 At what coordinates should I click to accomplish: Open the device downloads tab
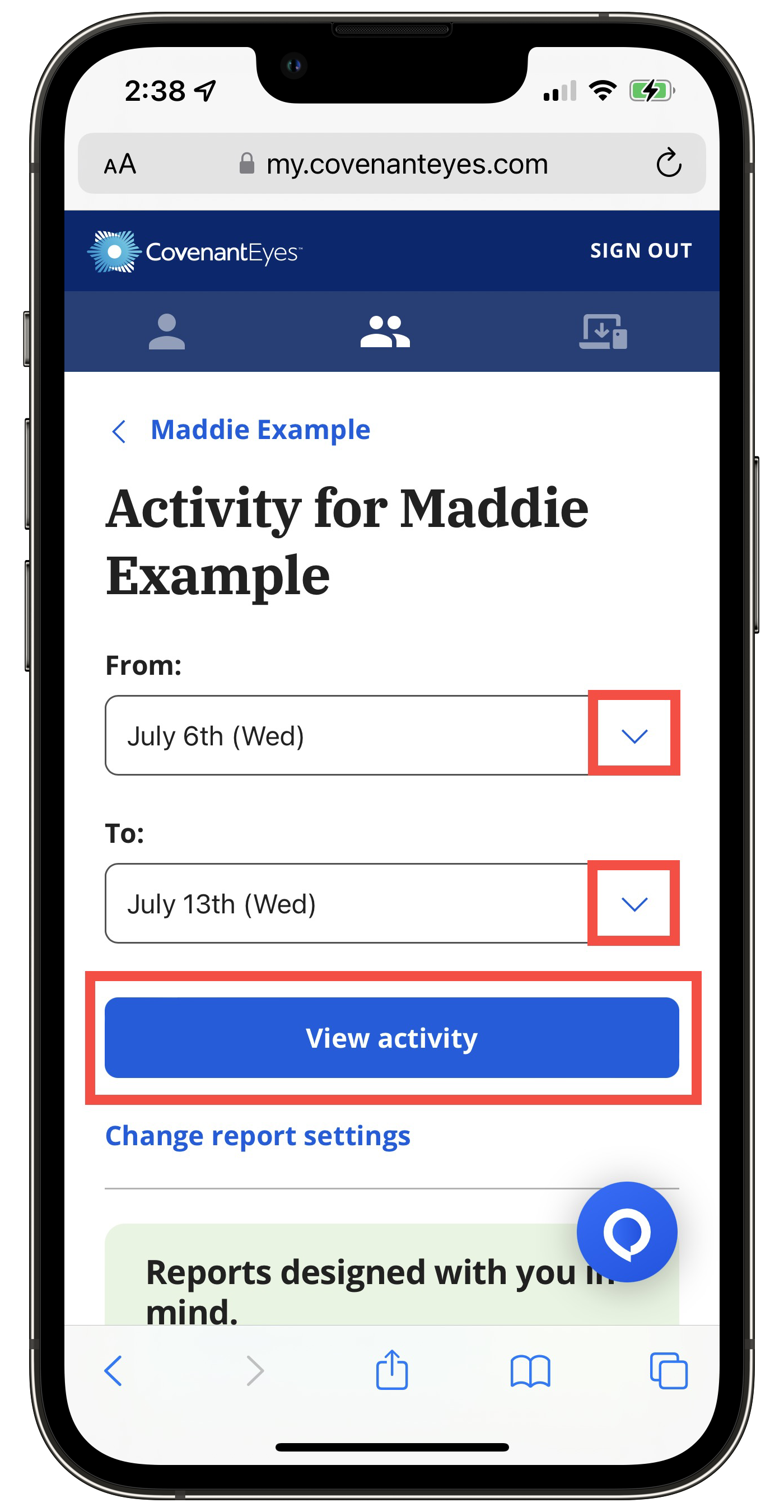pyautogui.click(x=603, y=332)
